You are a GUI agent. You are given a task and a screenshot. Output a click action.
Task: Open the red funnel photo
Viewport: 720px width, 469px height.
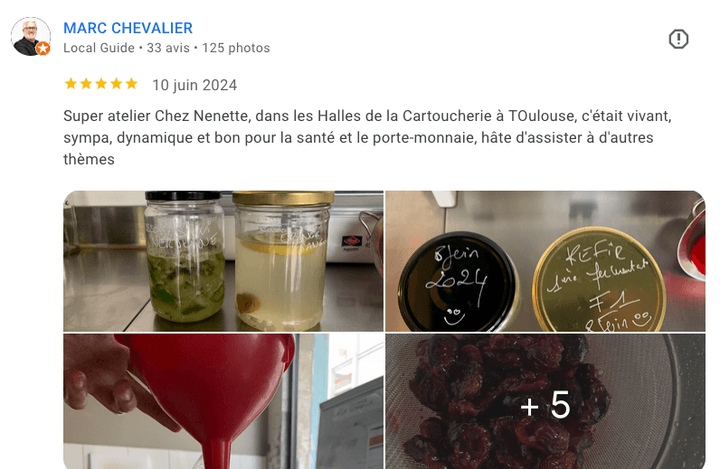(x=223, y=401)
